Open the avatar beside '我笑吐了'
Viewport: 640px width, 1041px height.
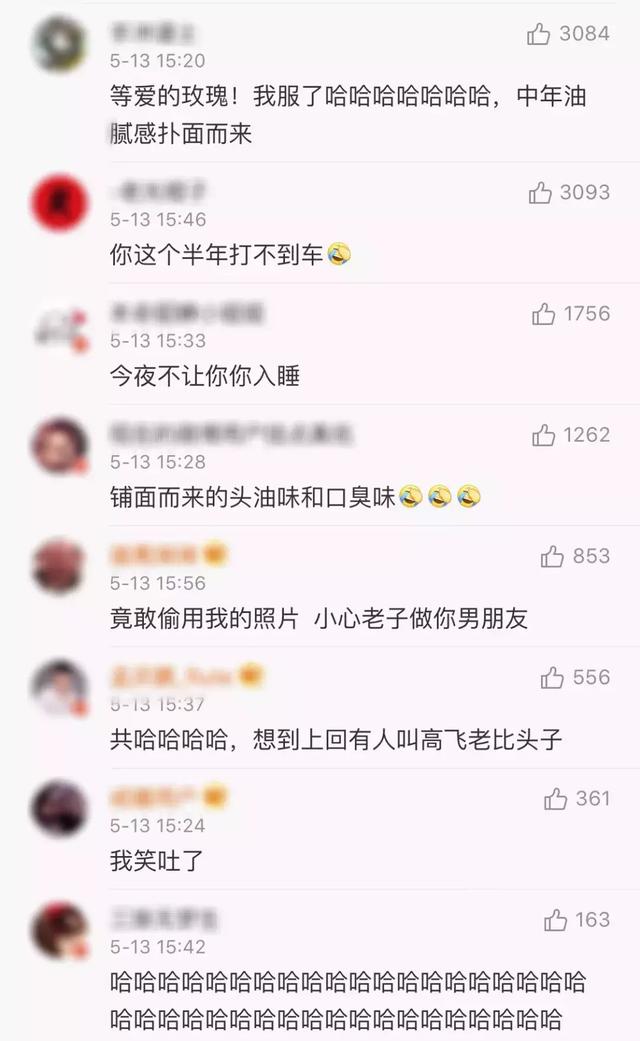tap(60, 808)
